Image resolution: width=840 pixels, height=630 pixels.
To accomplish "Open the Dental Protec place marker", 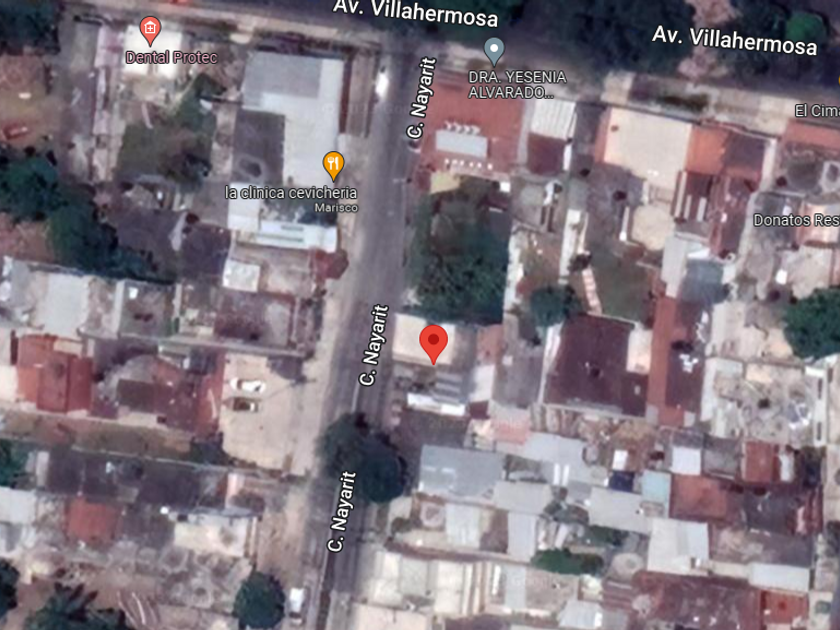I will tap(150, 28).
